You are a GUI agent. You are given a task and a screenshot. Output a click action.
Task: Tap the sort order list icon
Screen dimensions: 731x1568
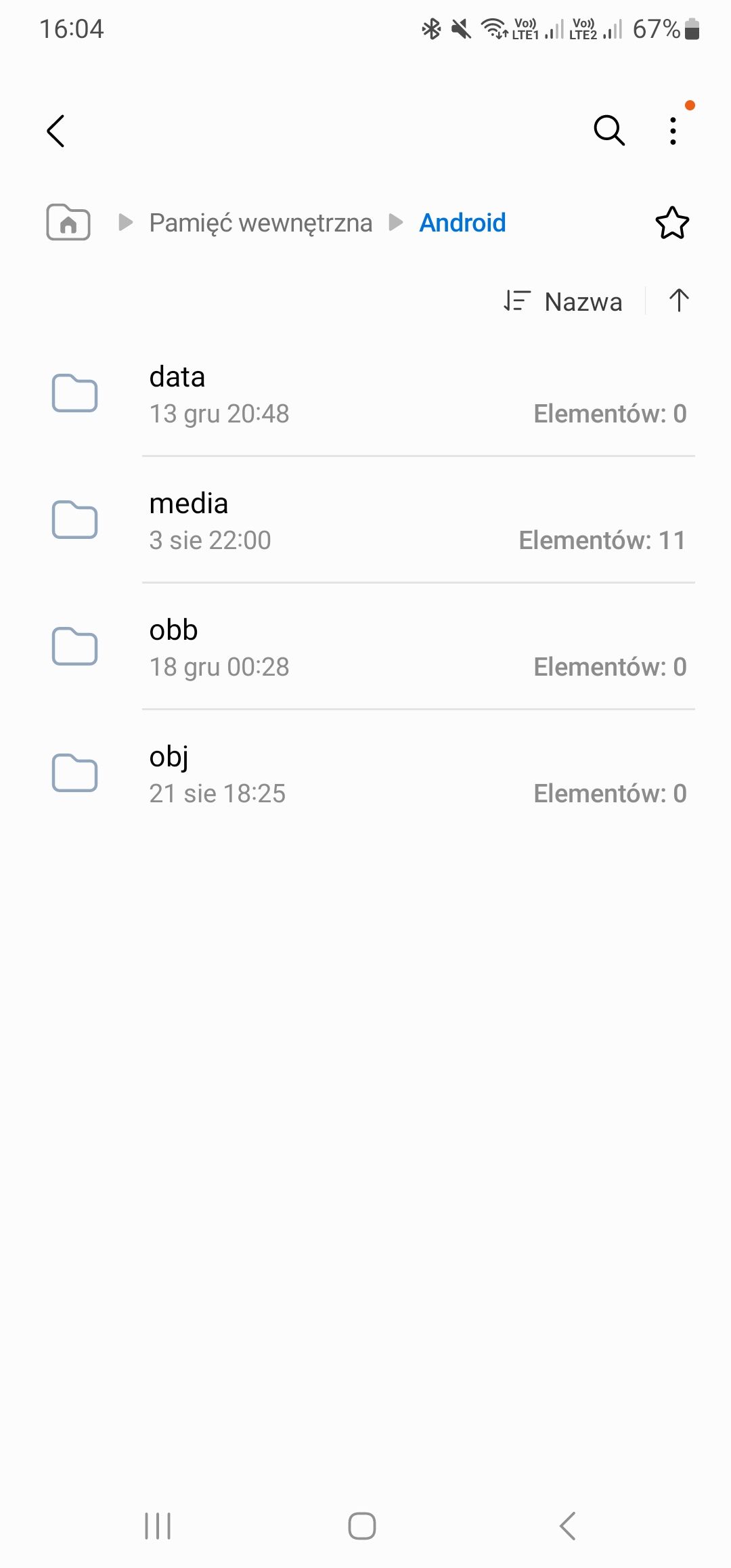click(516, 301)
